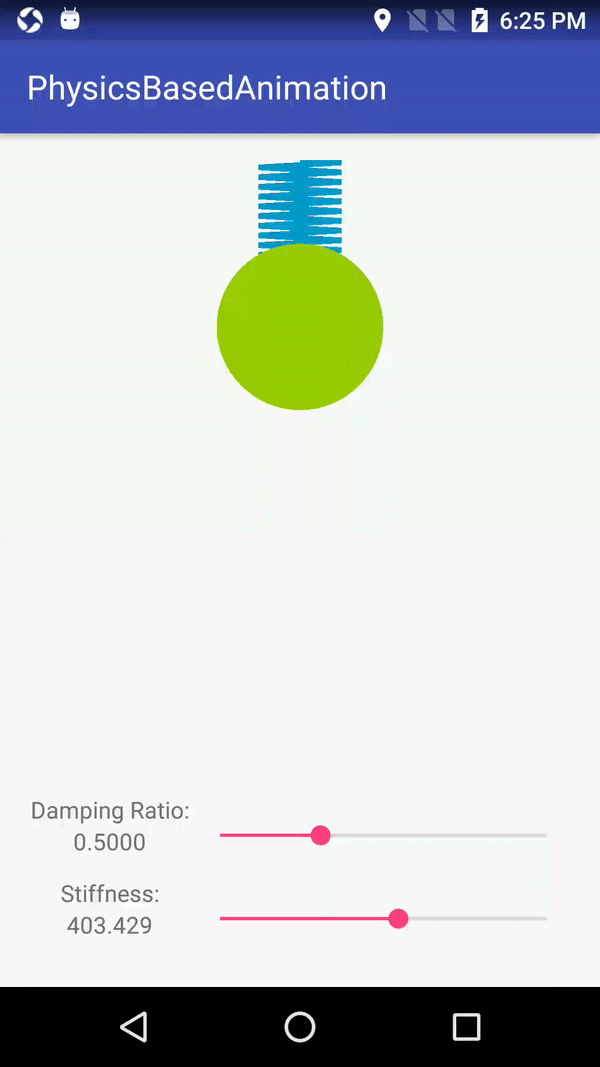Tap the green ball on the spring
This screenshot has width=600, height=1067.
[x=300, y=327]
